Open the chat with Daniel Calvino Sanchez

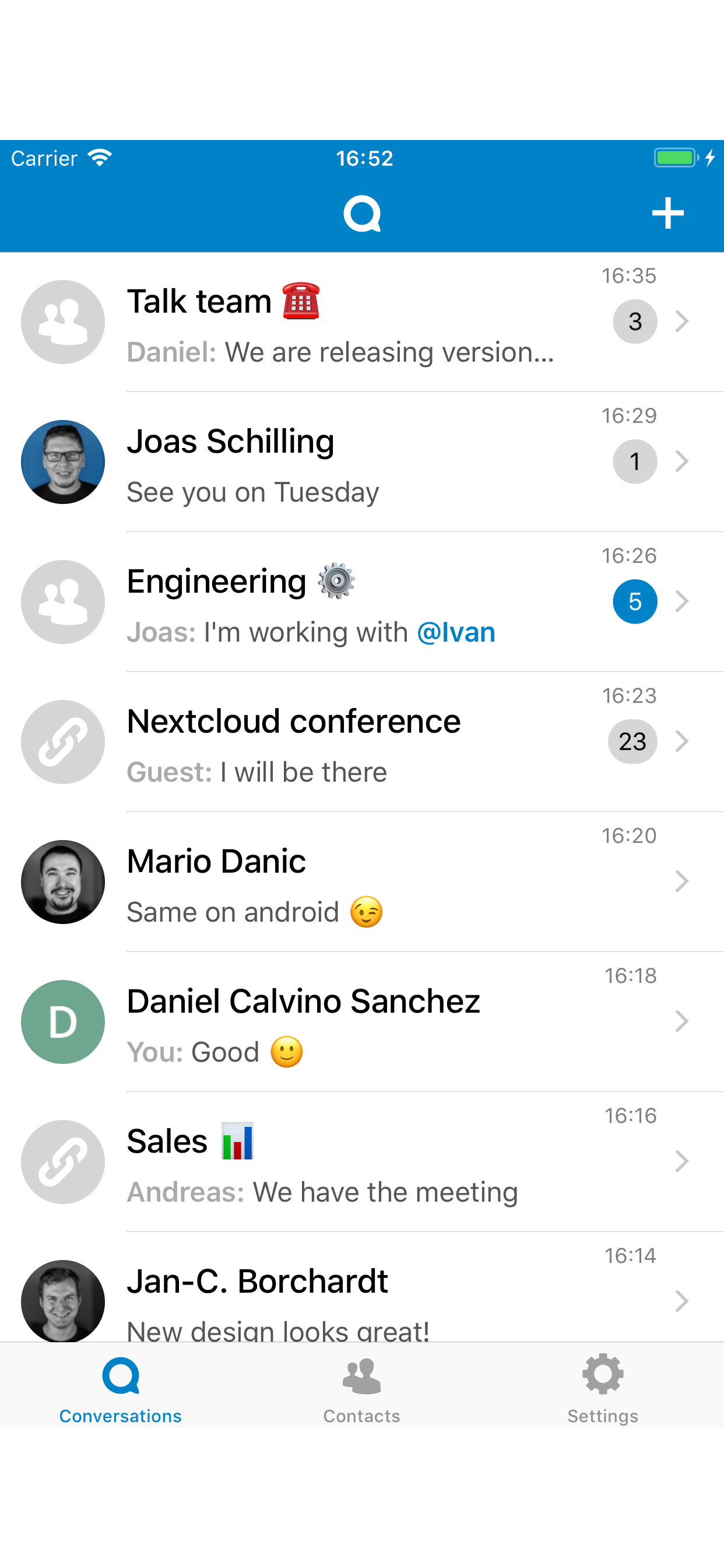point(340,1023)
